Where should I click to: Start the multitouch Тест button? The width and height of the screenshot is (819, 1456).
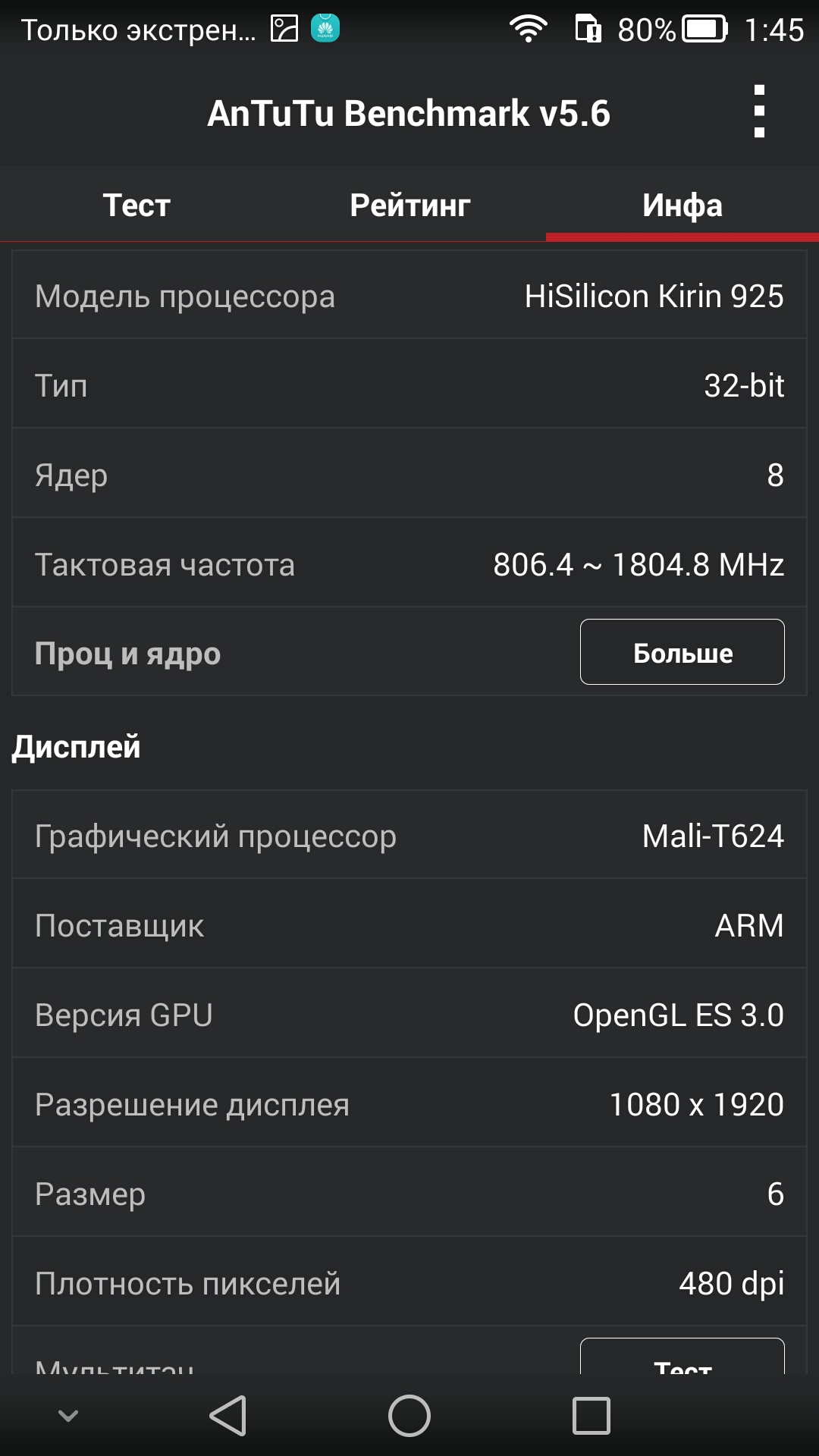(x=682, y=1357)
